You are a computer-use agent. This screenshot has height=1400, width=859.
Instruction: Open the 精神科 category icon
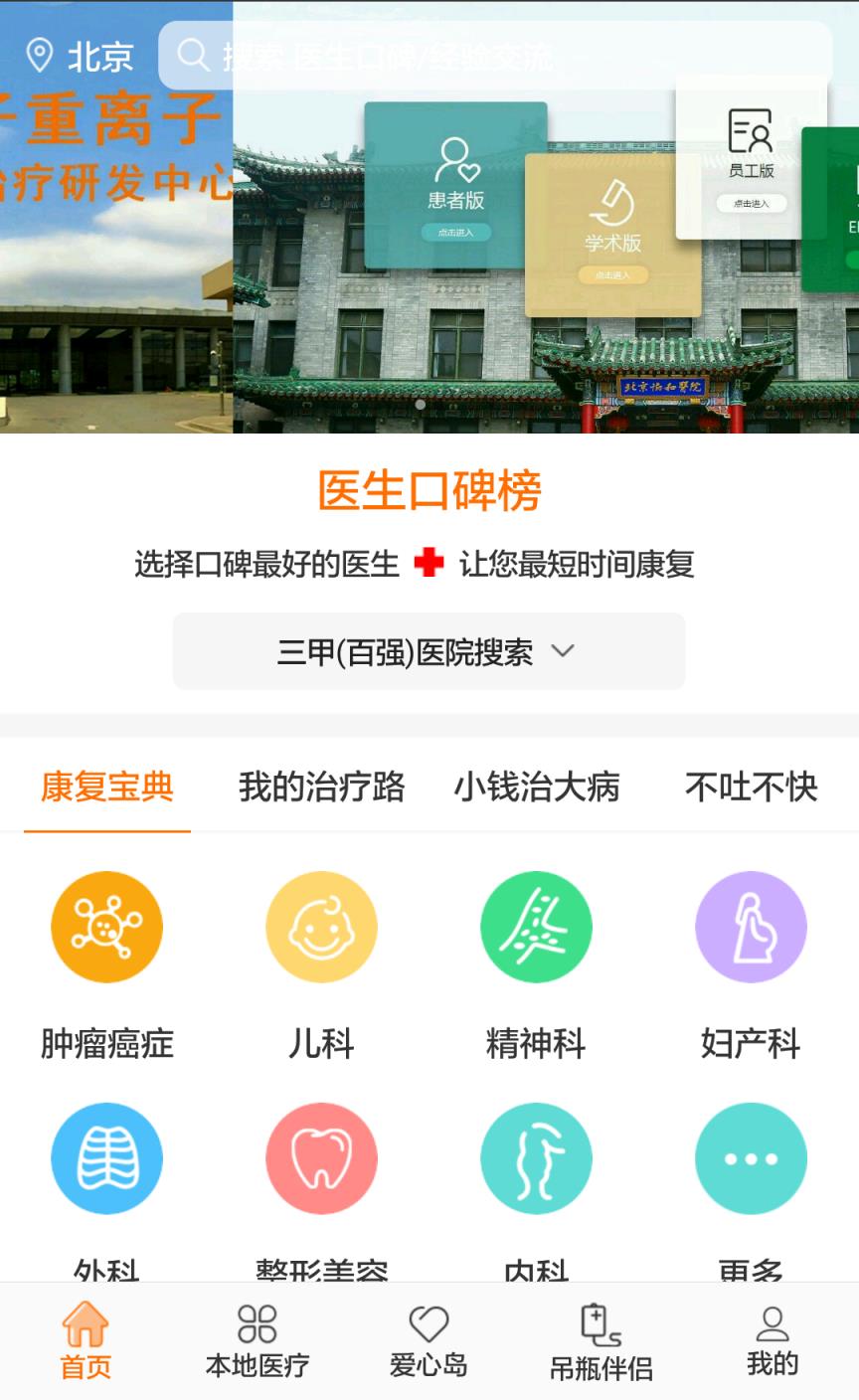(x=536, y=926)
